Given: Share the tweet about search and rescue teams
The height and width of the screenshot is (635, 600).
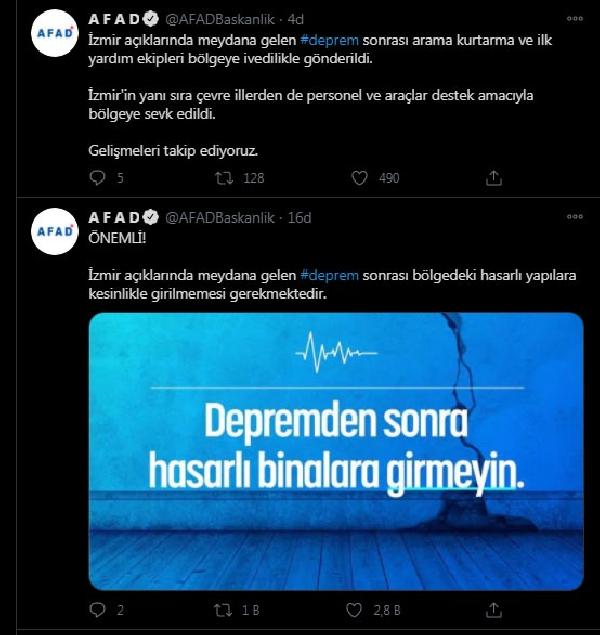Looking at the screenshot, I should click(493, 178).
